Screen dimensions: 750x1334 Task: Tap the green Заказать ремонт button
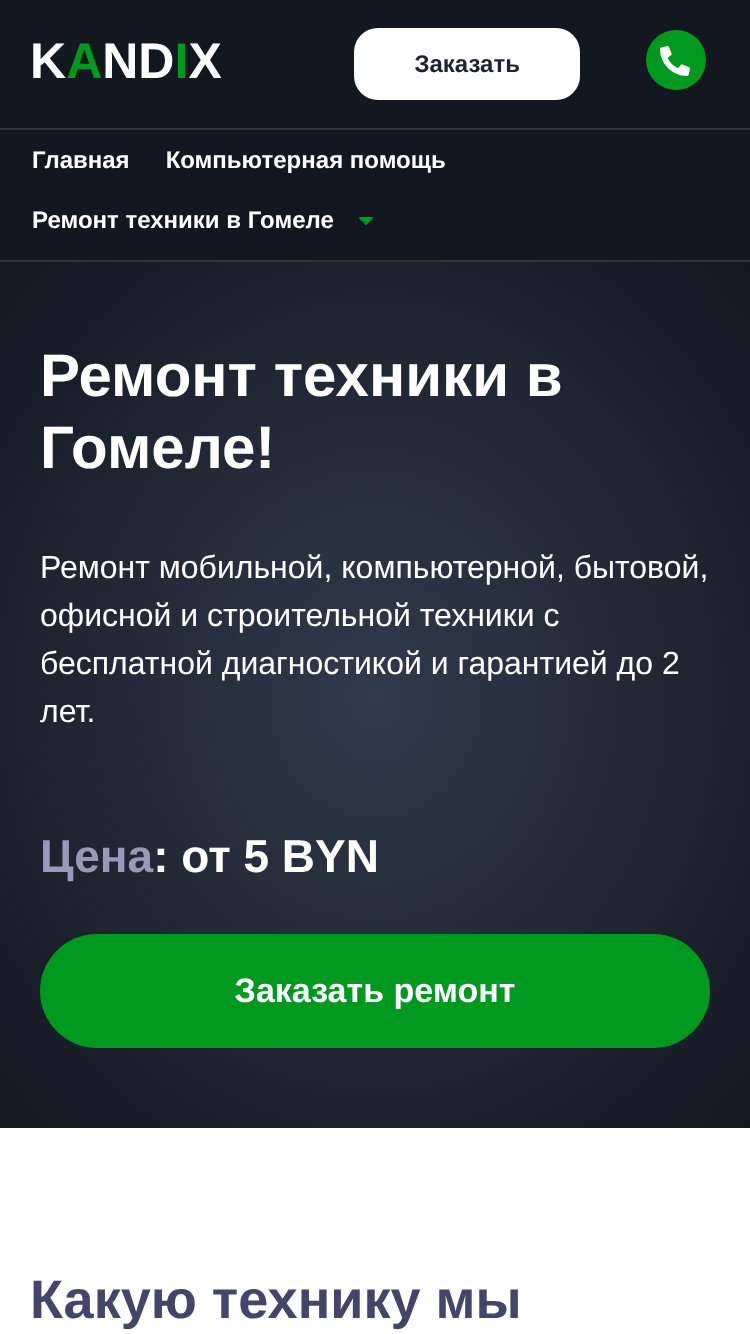coord(375,991)
